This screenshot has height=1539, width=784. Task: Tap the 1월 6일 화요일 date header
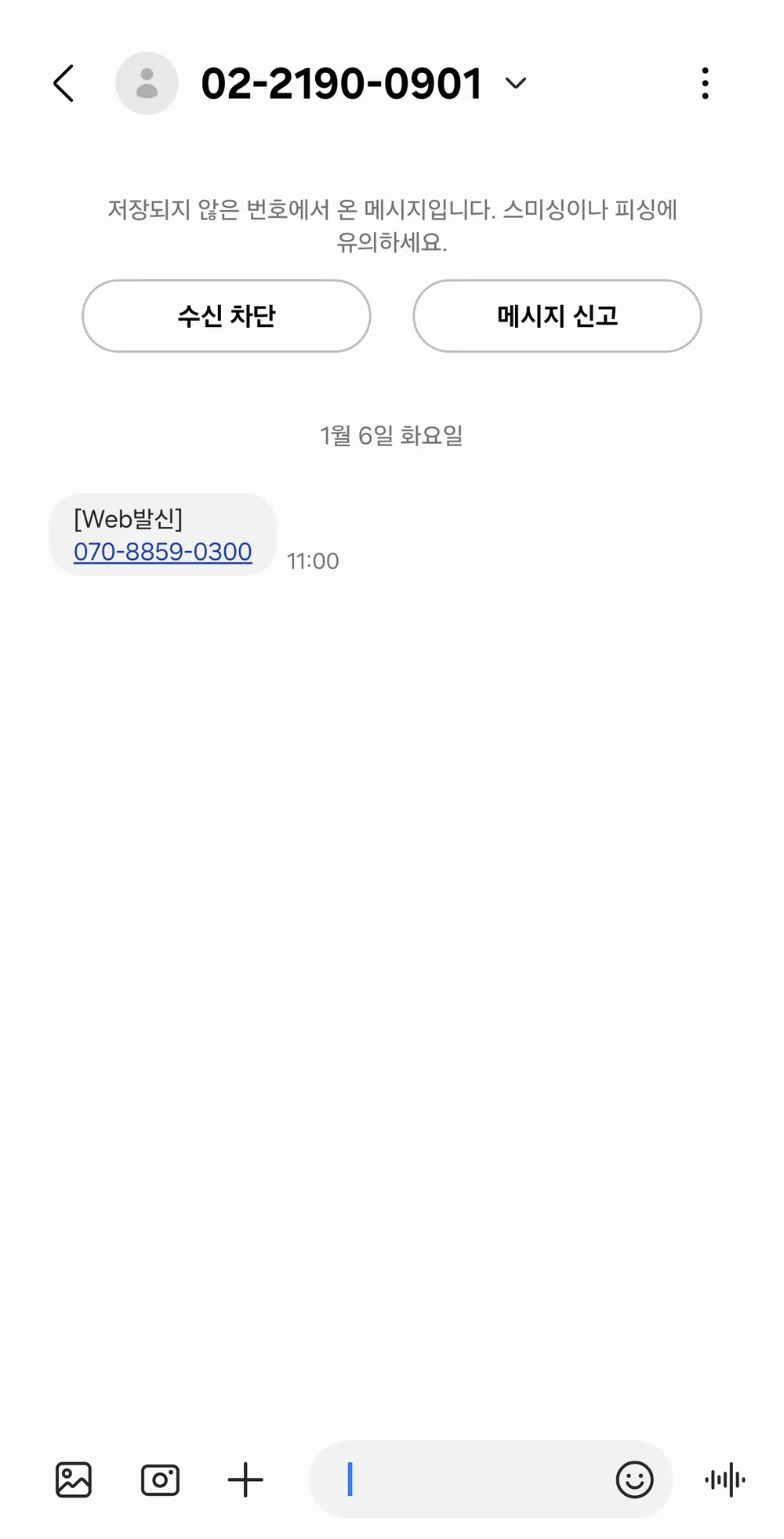click(391, 435)
